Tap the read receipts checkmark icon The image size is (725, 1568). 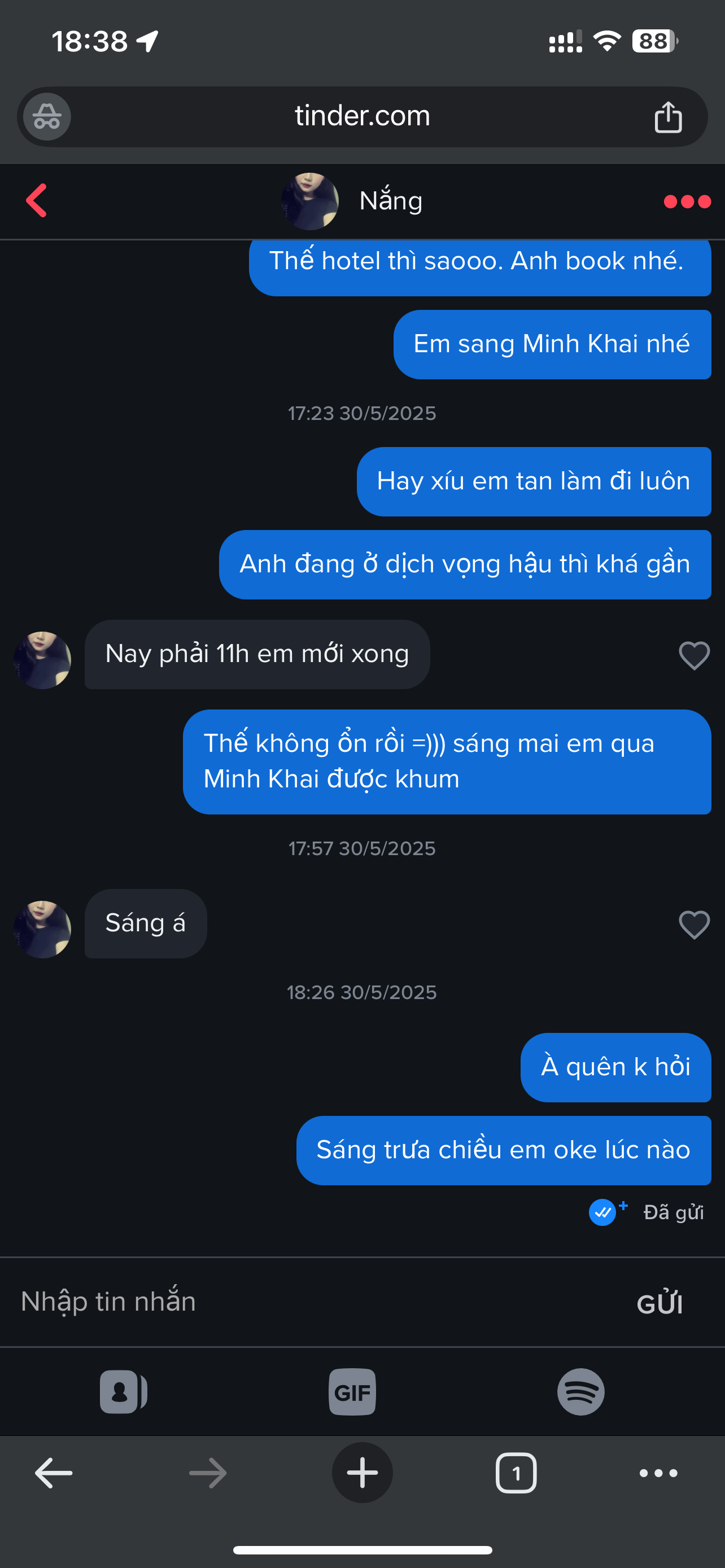coord(602,1212)
